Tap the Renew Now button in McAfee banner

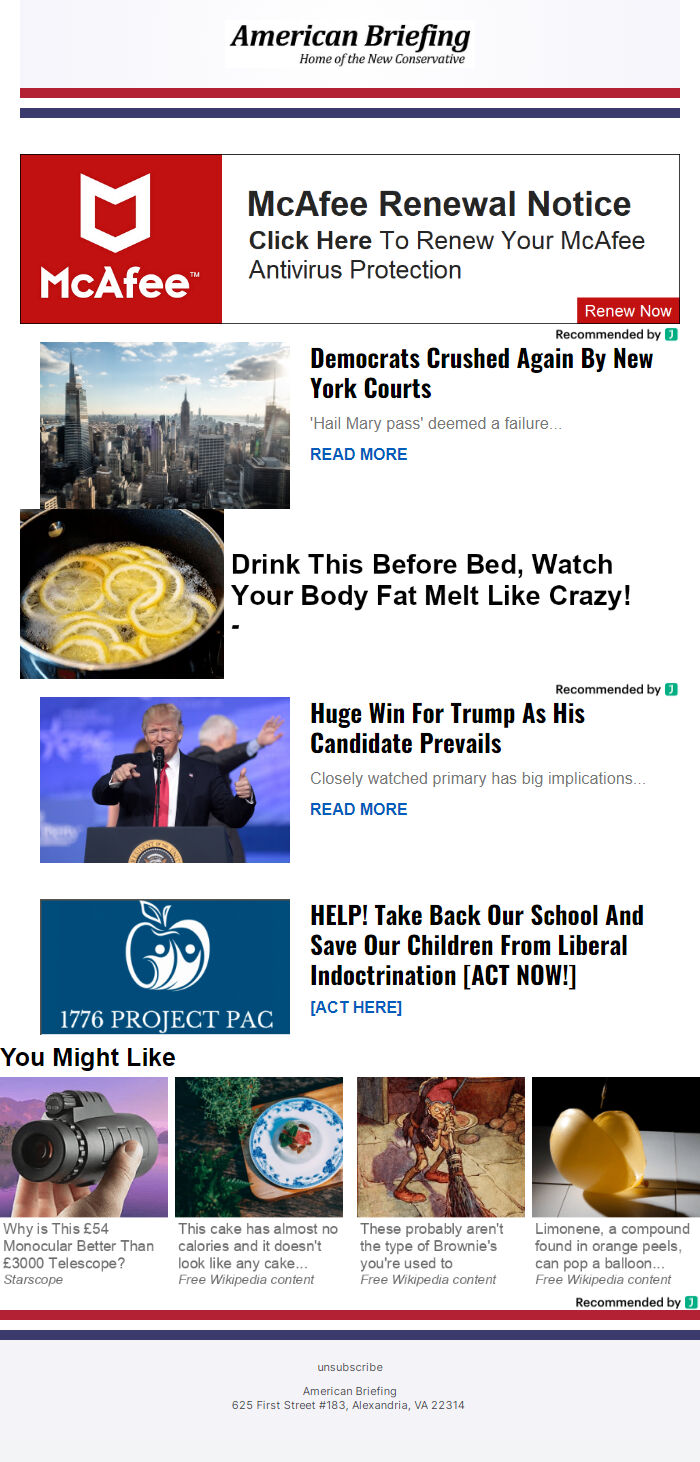click(628, 311)
